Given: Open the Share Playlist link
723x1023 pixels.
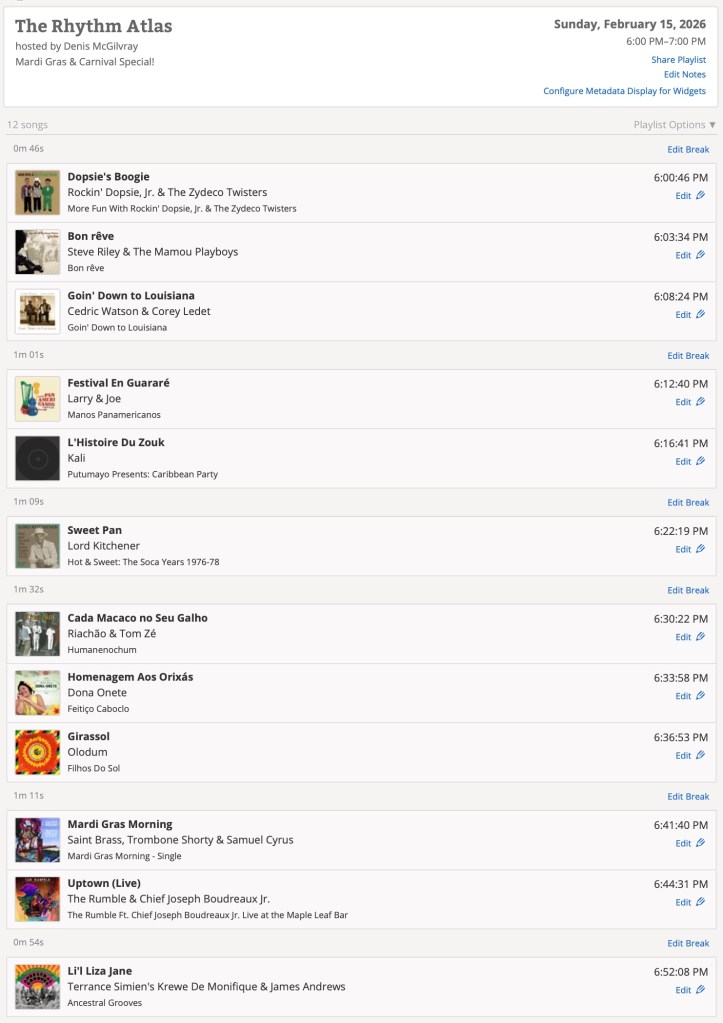Looking at the screenshot, I should [678, 60].
